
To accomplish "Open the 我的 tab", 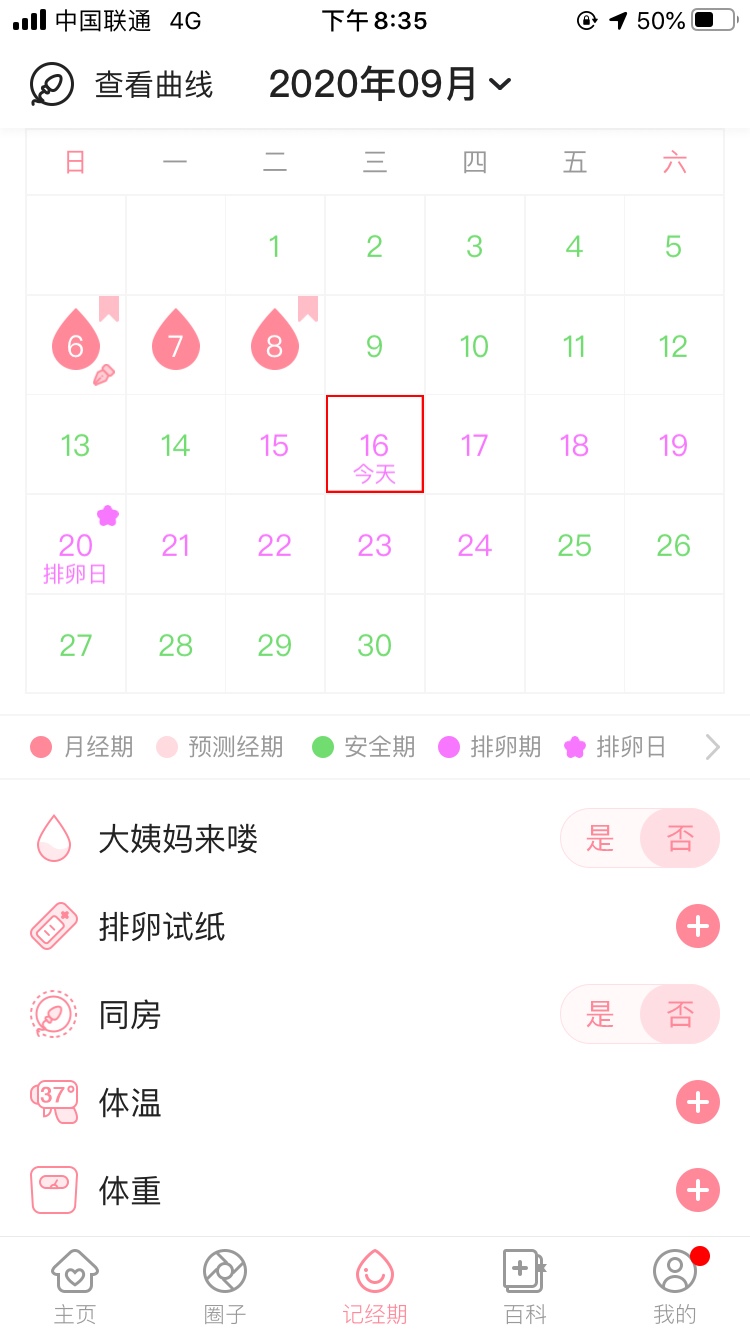I will coord(675,1285).
